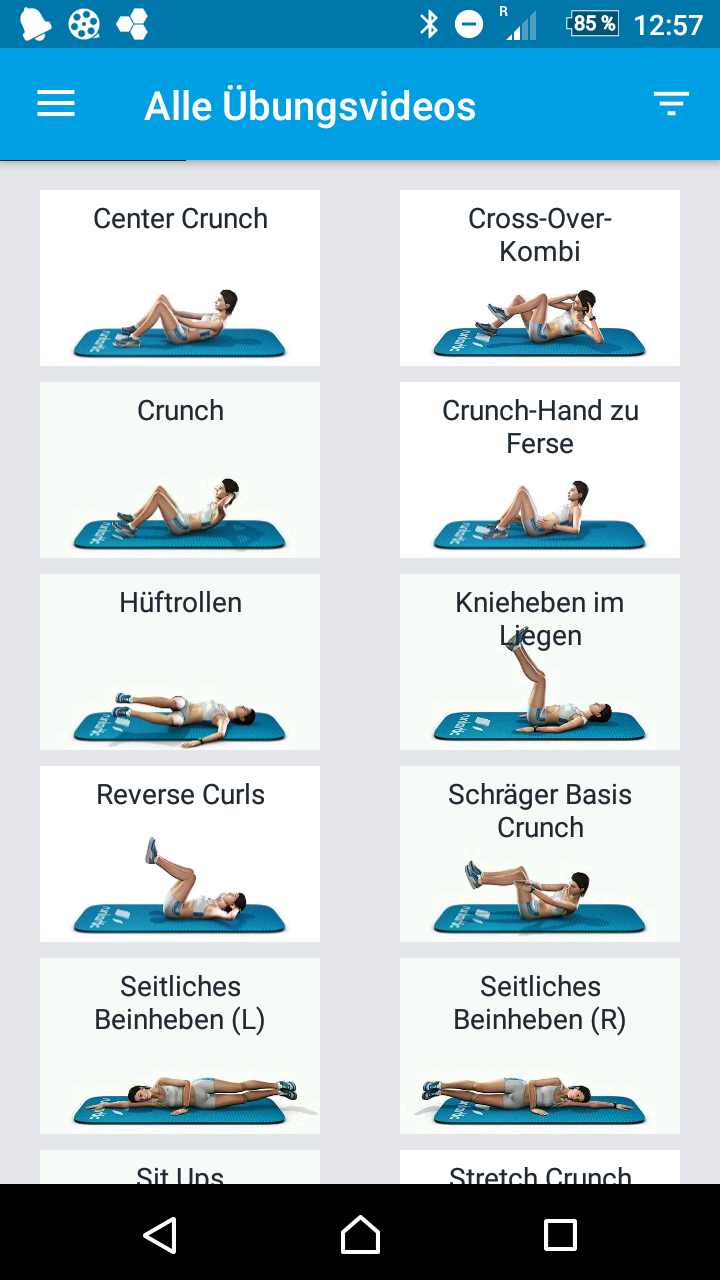
Task: Open the Center Crunch exercise video
Action: 180,278
